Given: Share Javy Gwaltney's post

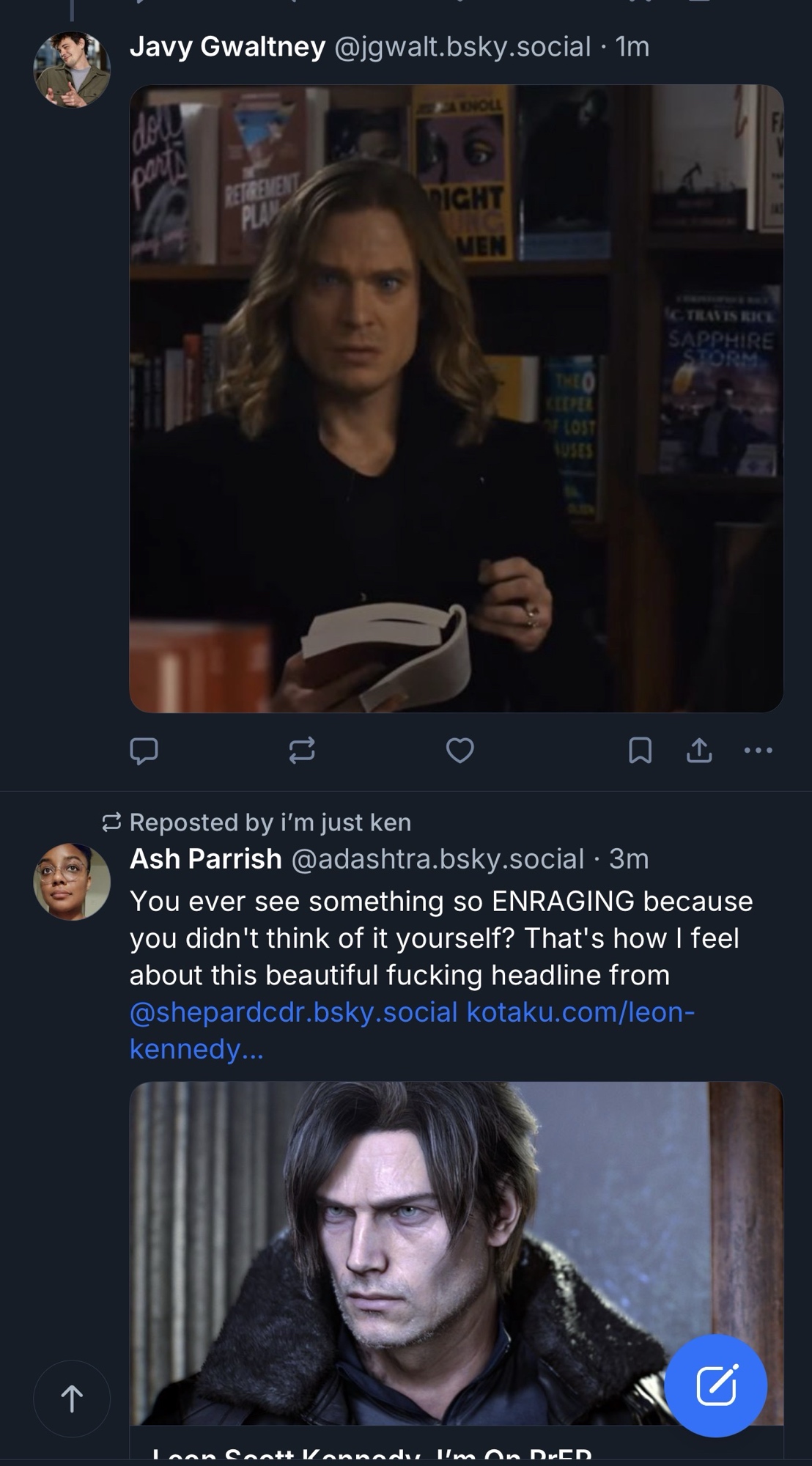Looking at the screenshot, I should click(x=699, y=751).
